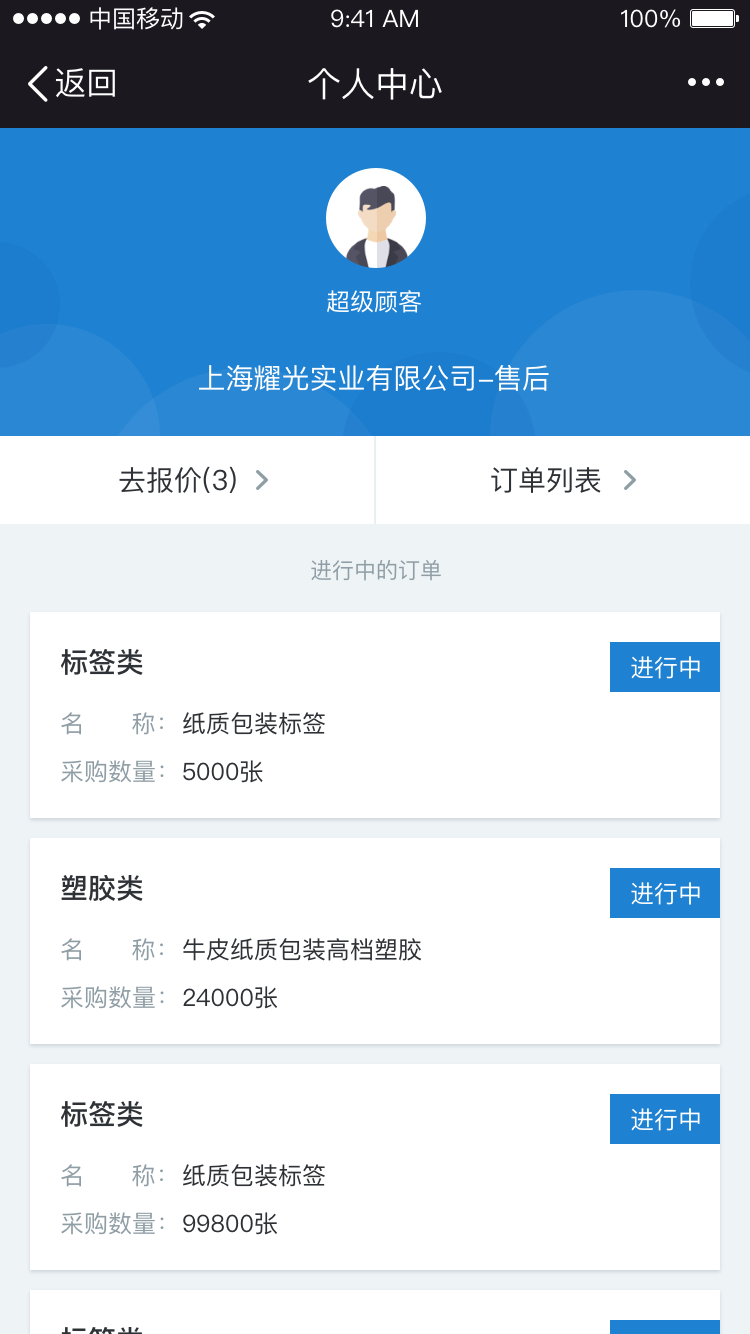Viewport: 750px width, 1334px height.
Task: Open 订单列表 order list
Action: point(563,480)
